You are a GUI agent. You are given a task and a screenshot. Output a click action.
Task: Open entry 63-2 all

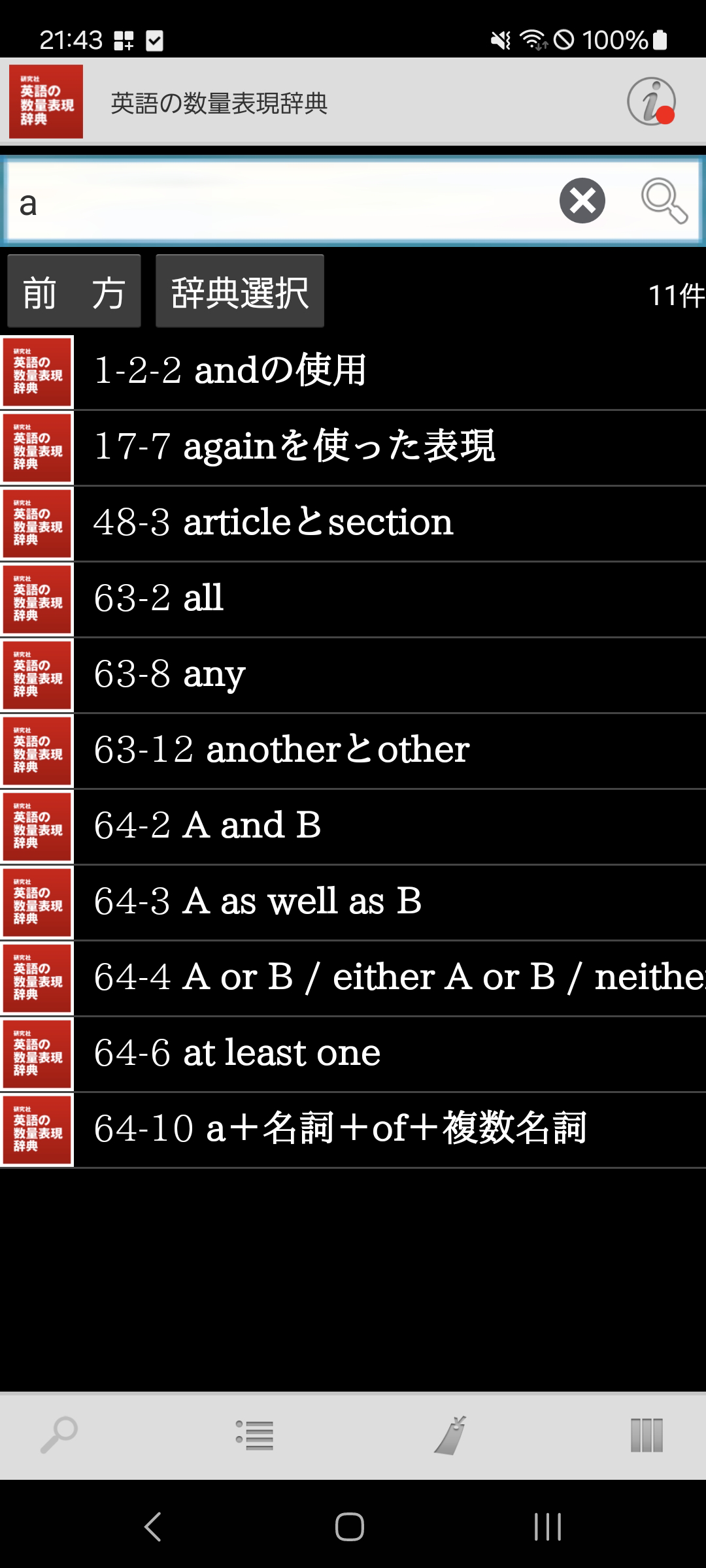tap(353, 599)
